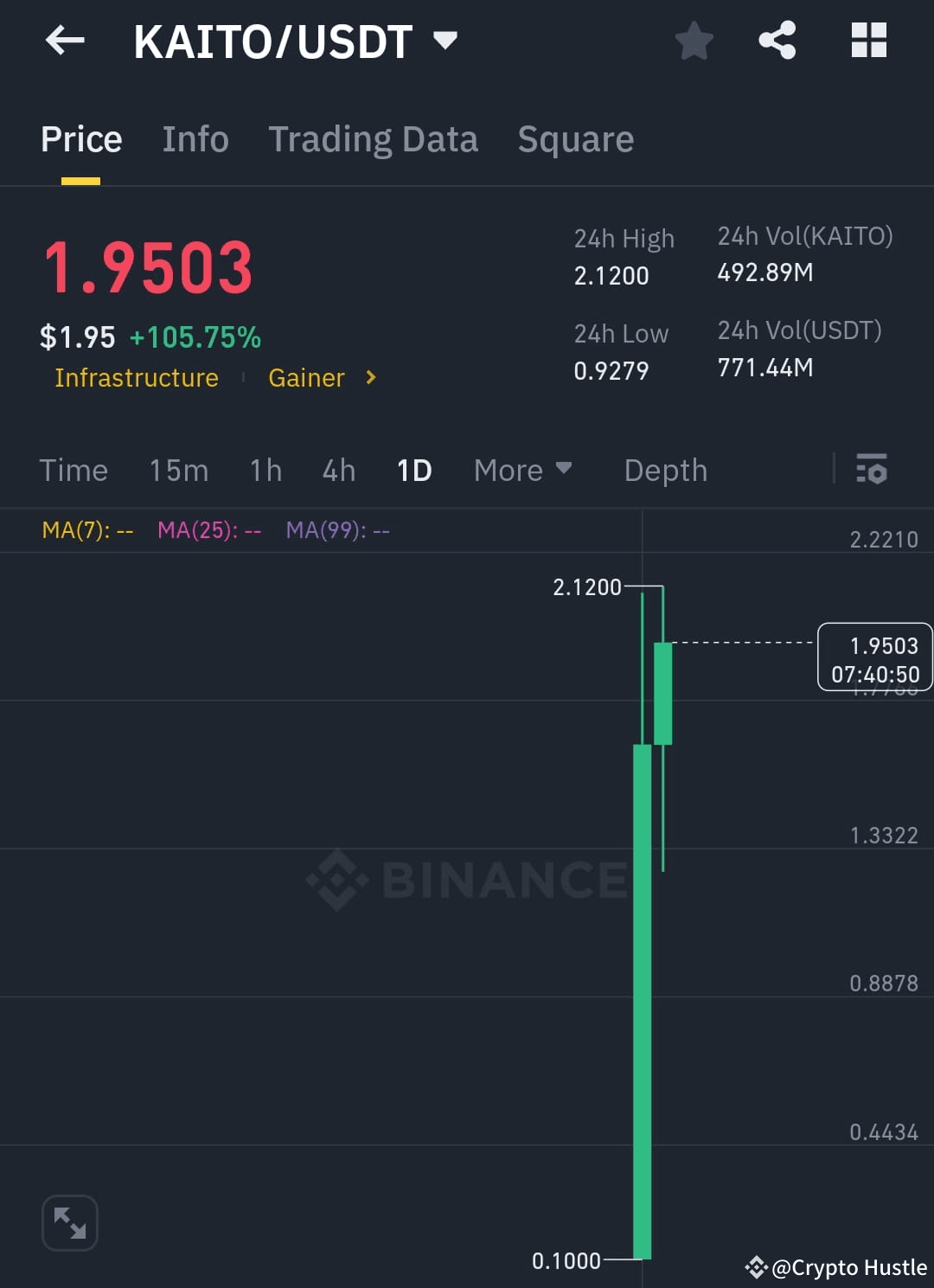Tap the back arrow to exit chart

pyautogui.click(x=65, y=40)
